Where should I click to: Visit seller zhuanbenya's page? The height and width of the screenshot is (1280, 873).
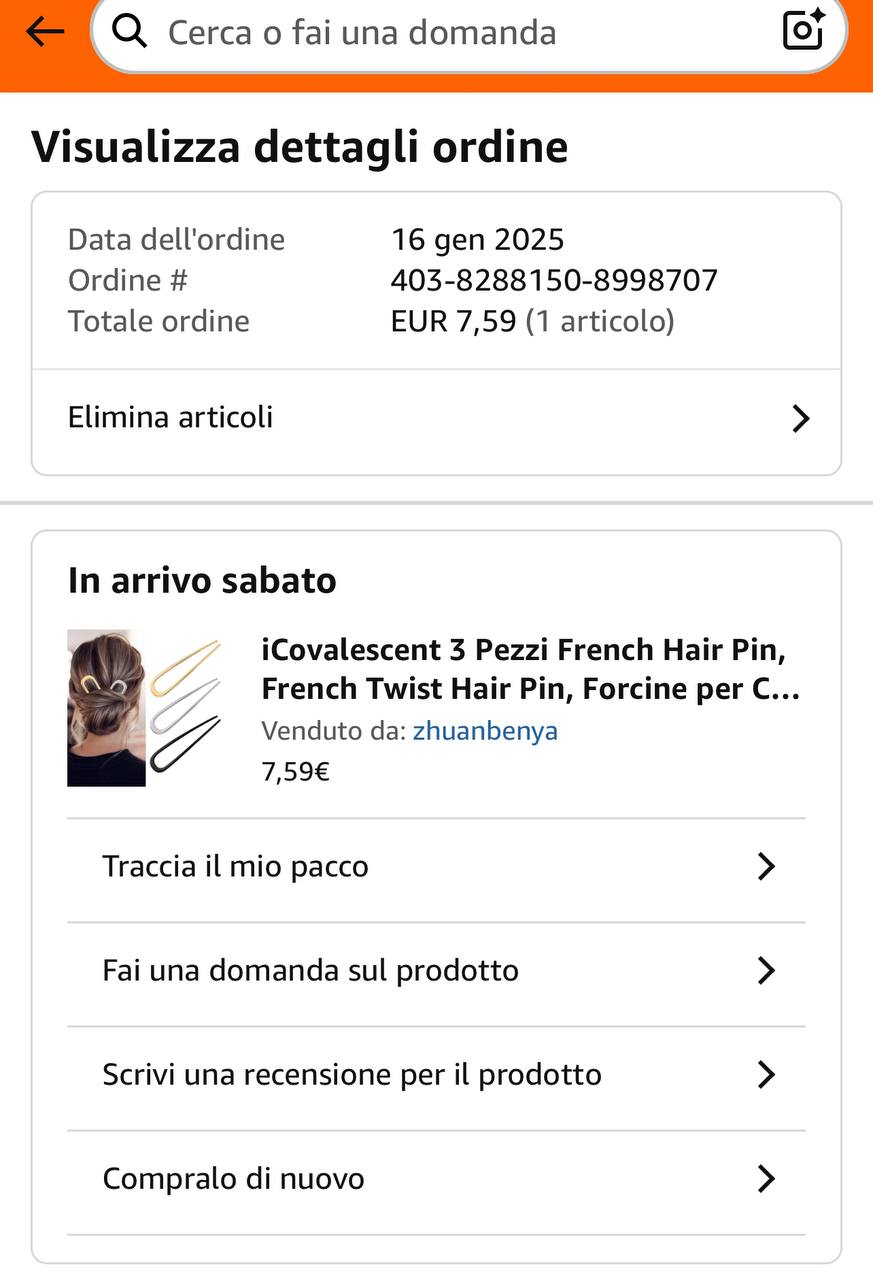point(485,731)
